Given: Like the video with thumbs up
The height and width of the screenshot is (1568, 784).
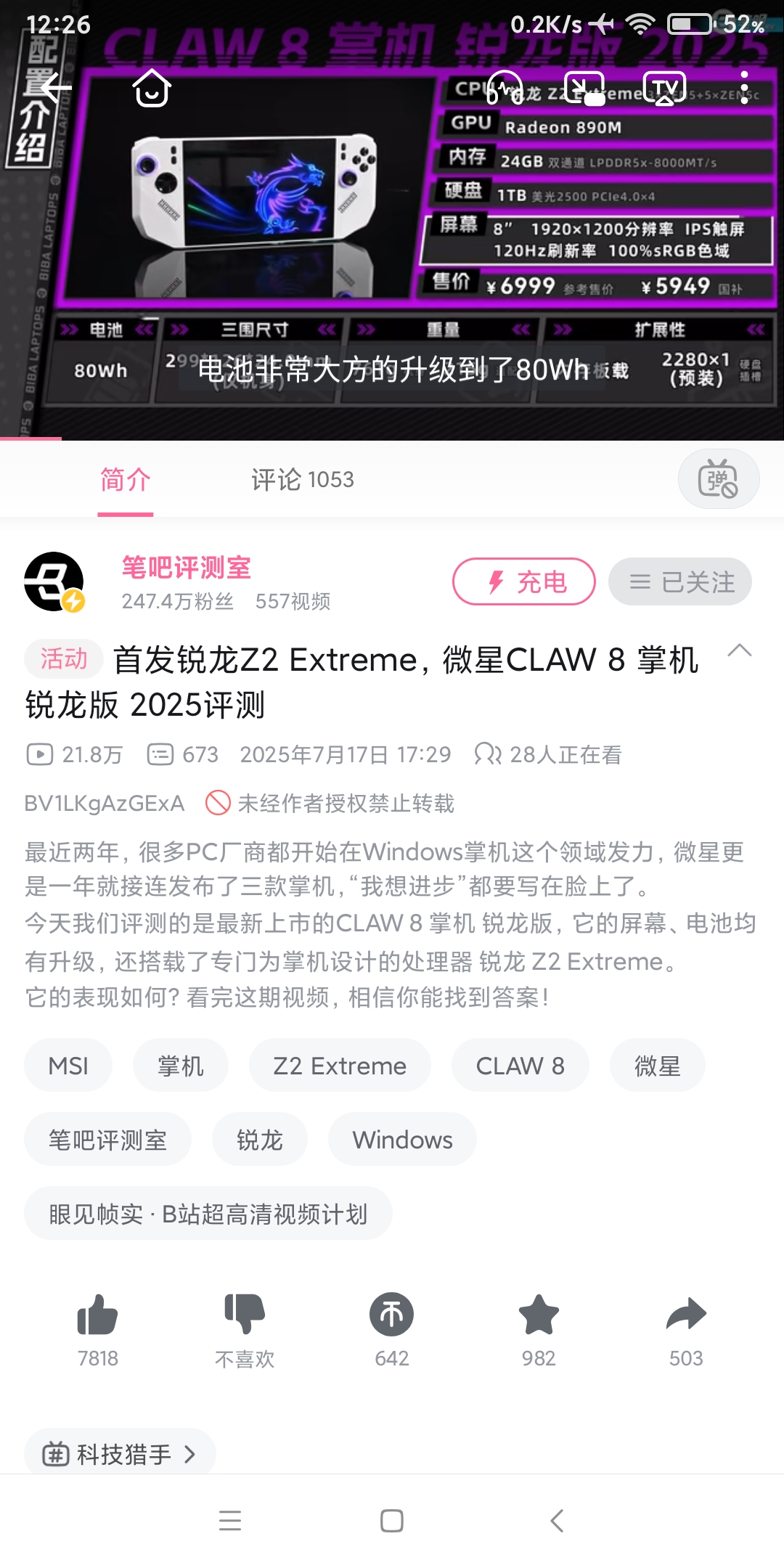Looking at the screenshot, I should pyautogui.click(x=98, y=1315).
